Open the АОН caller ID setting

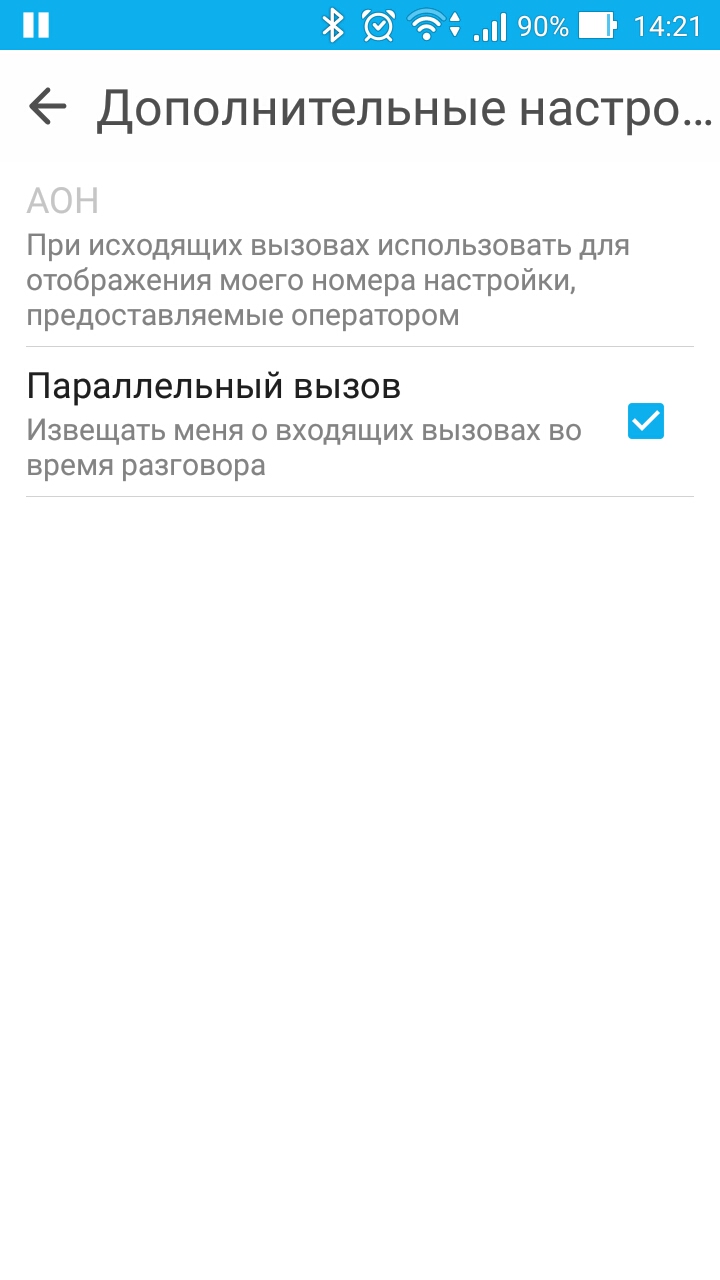[360, 258]
